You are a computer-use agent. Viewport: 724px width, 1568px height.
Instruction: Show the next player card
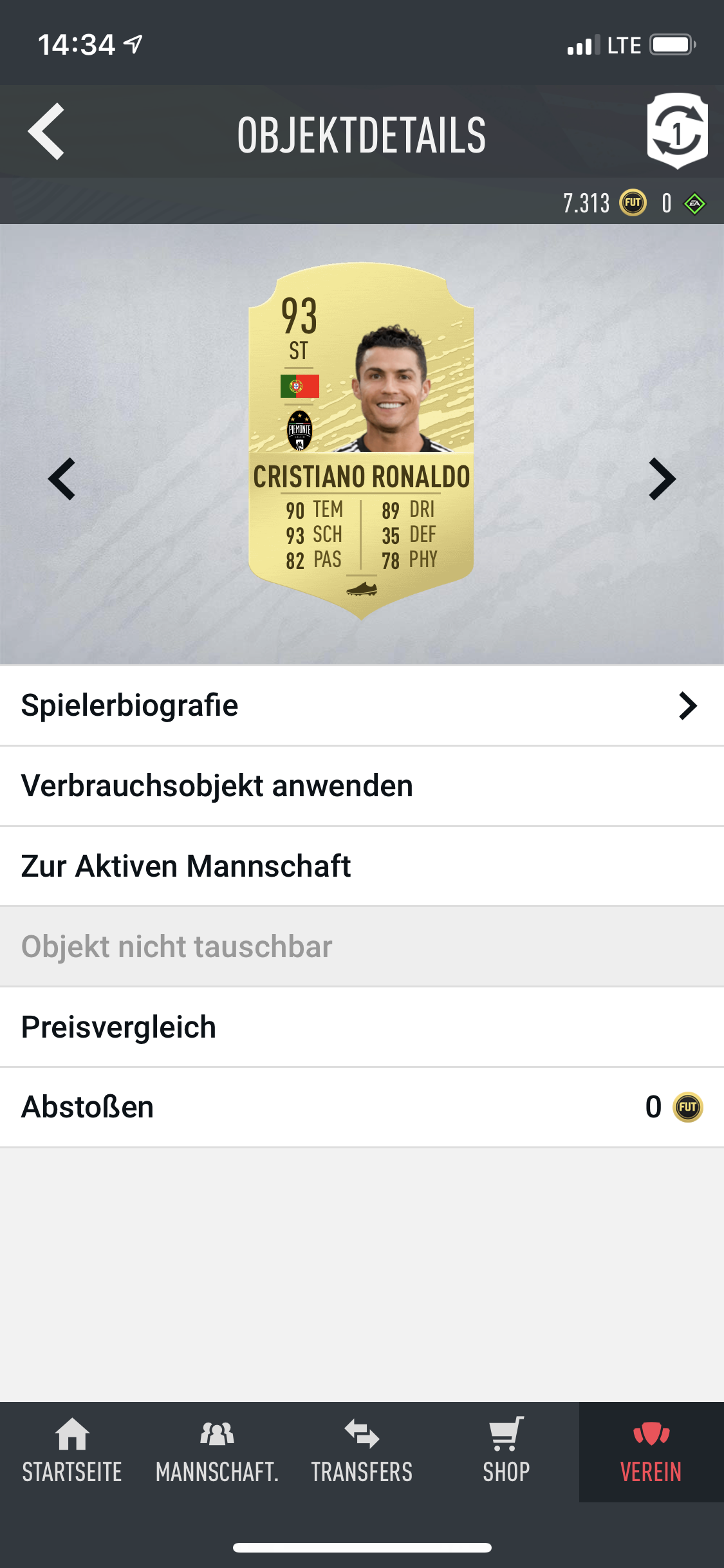[x=662, y=479]
